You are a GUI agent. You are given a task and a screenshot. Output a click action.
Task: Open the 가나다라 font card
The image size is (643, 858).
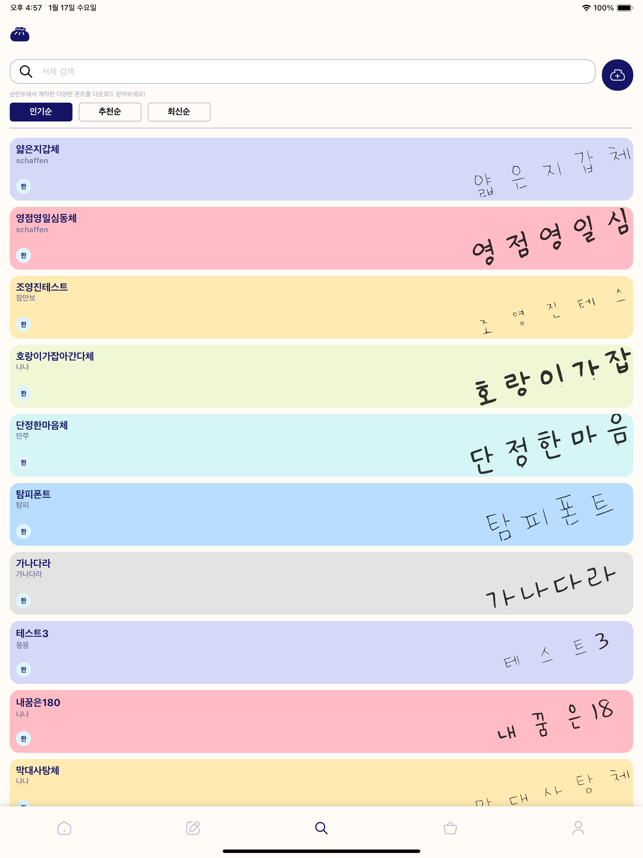point(321,583)
